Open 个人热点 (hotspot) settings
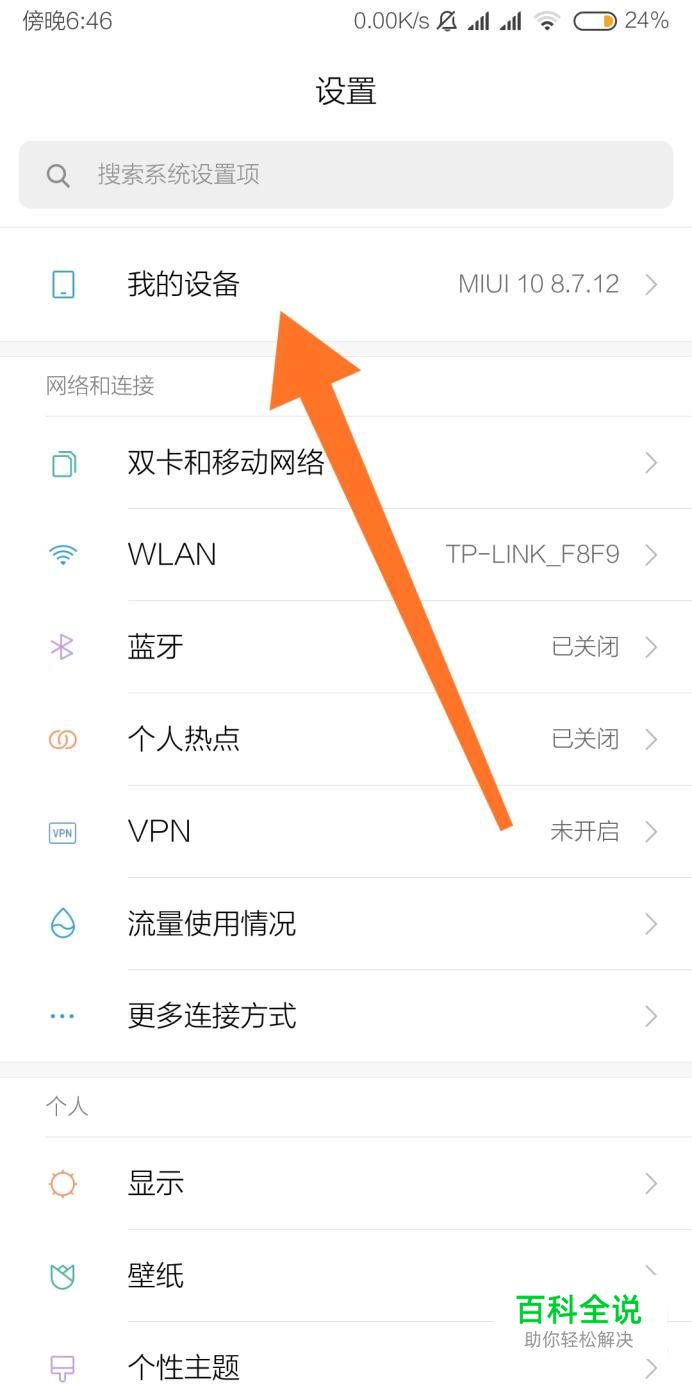 tap(184, 739)
